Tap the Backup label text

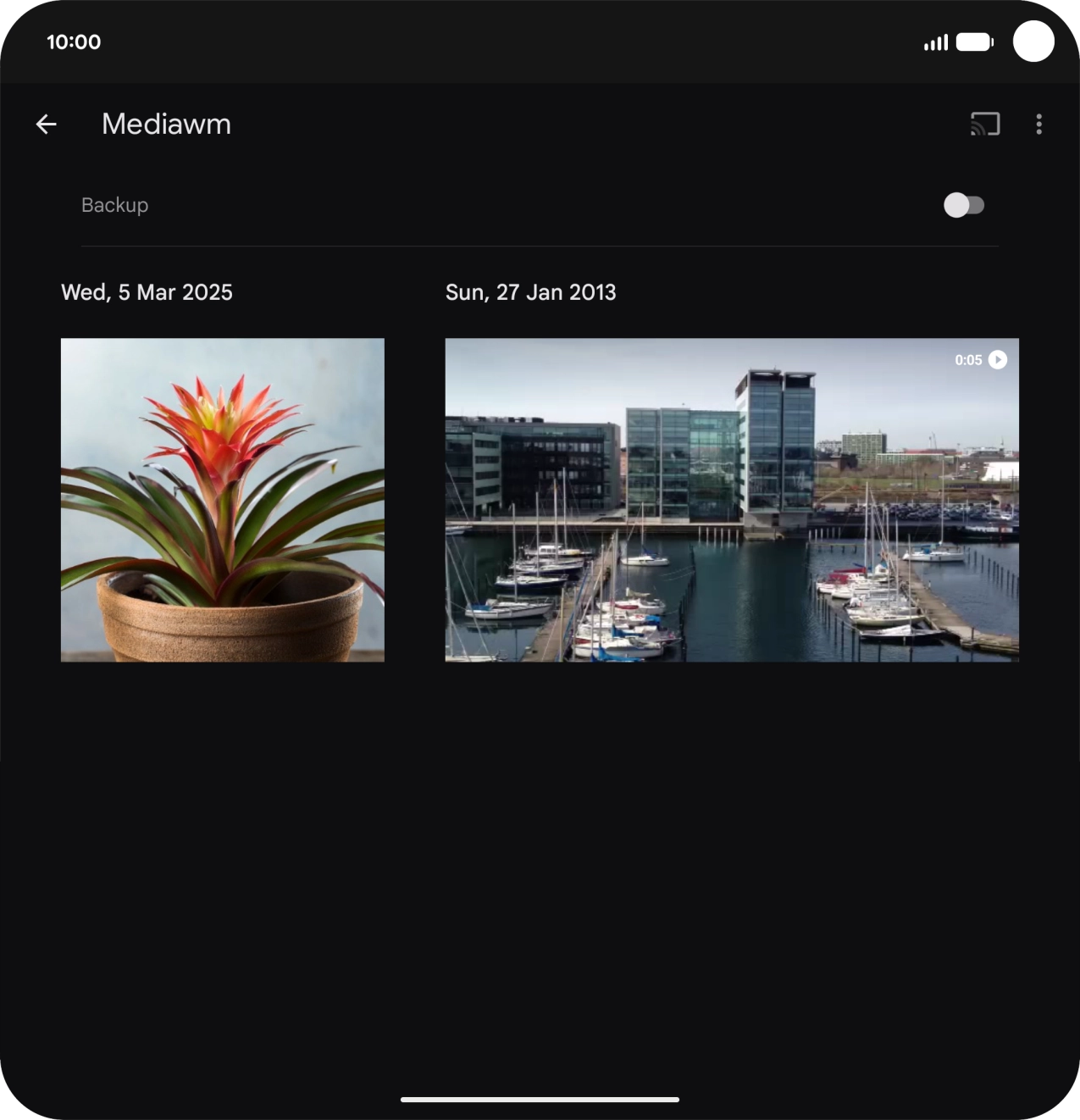(114, 205)
